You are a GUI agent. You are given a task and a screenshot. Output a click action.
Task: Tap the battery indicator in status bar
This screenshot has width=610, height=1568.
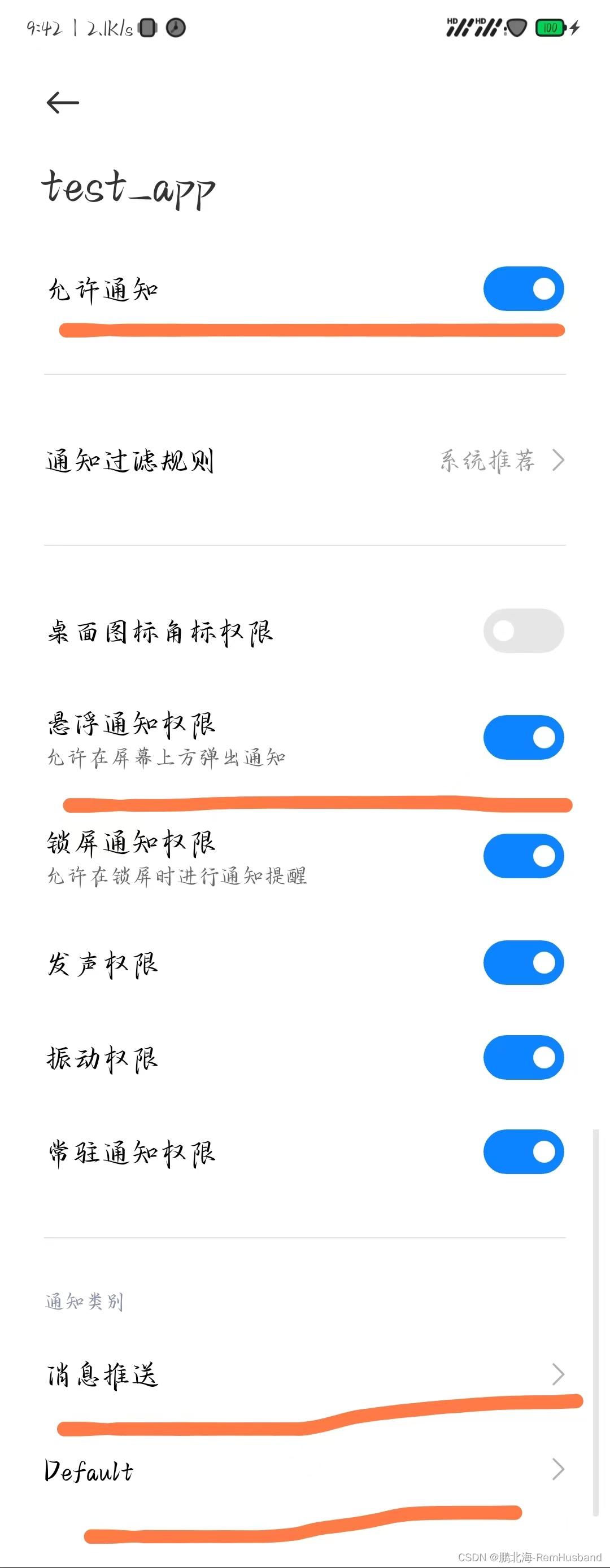tap(549, 28)
